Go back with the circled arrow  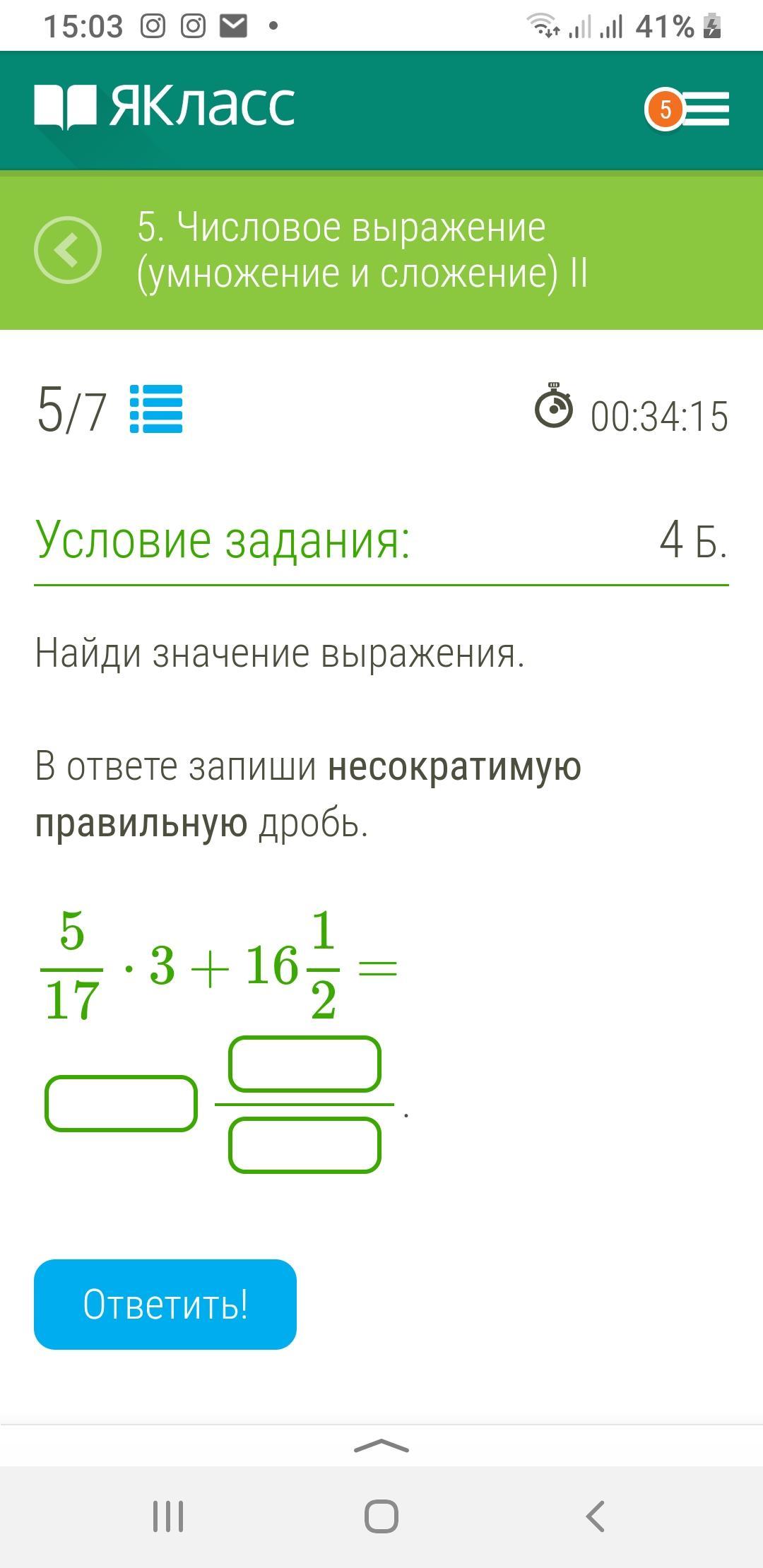tap(68, 250)
